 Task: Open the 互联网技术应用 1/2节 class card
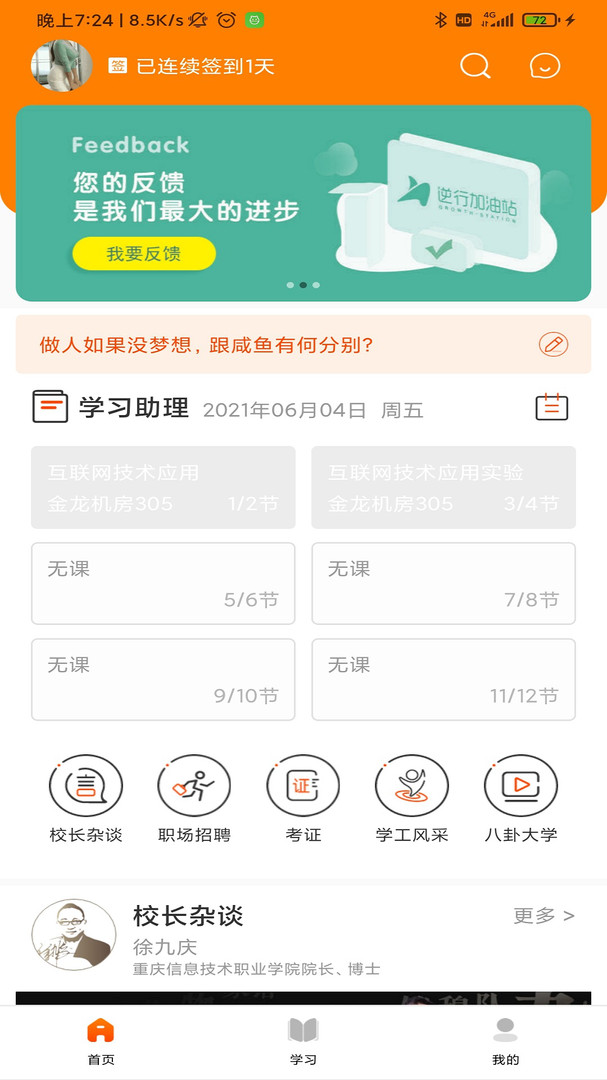[163, 487]
